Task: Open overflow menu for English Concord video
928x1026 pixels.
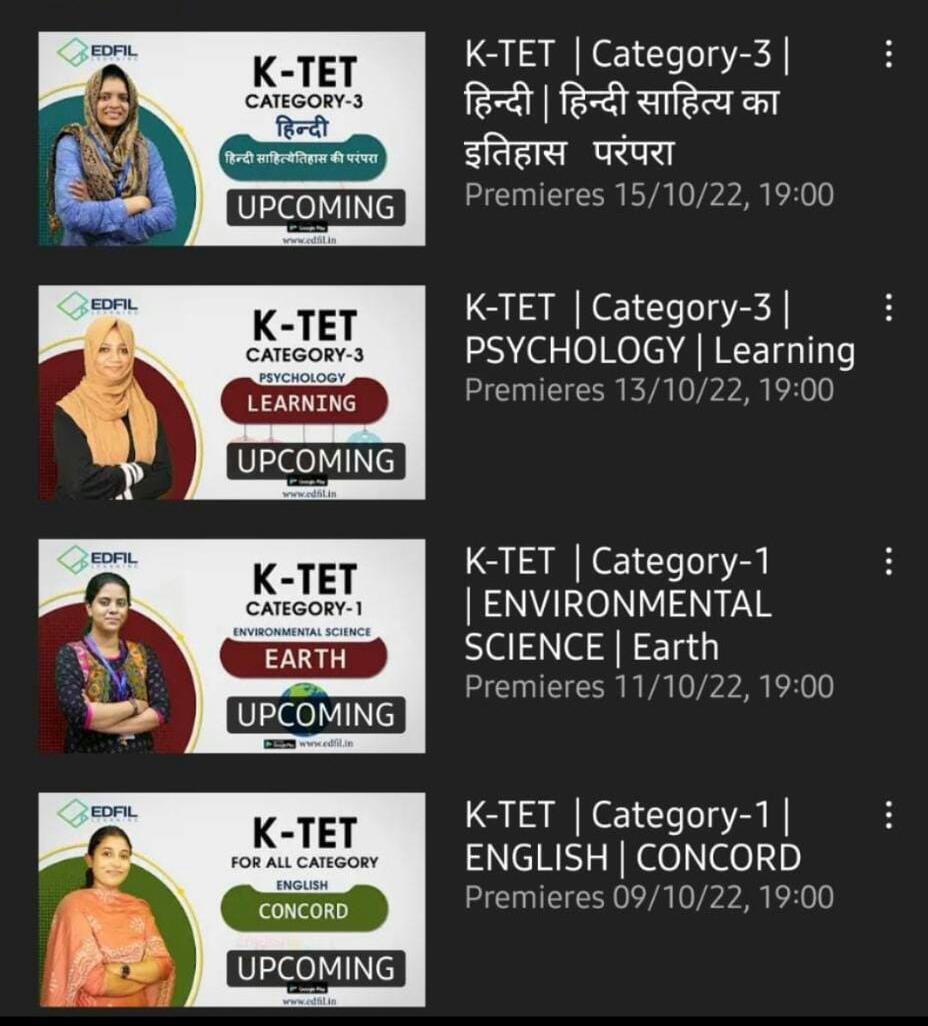Action: (x=888, y=816)
